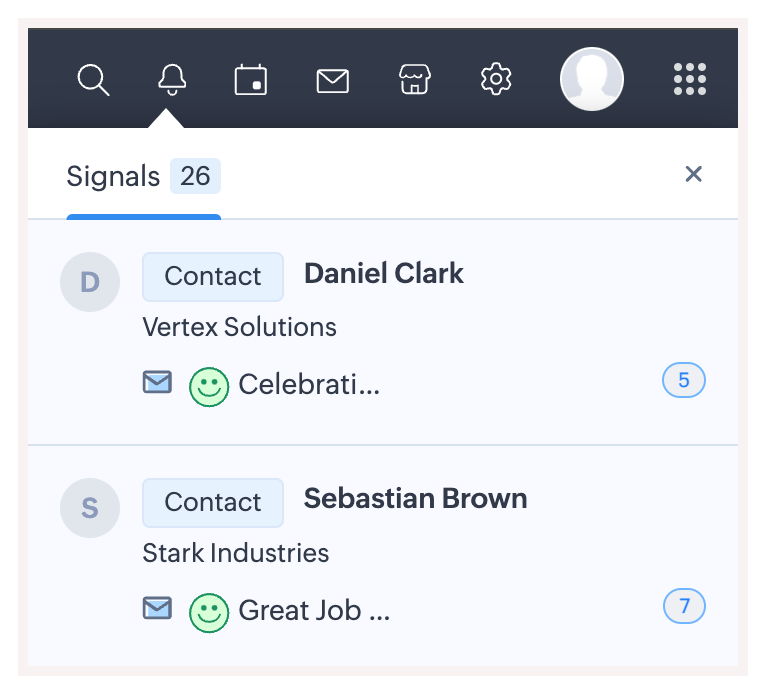Open the search icon in top bar
Viewport: 766px width, 694px height.
[x=93, y=79]
